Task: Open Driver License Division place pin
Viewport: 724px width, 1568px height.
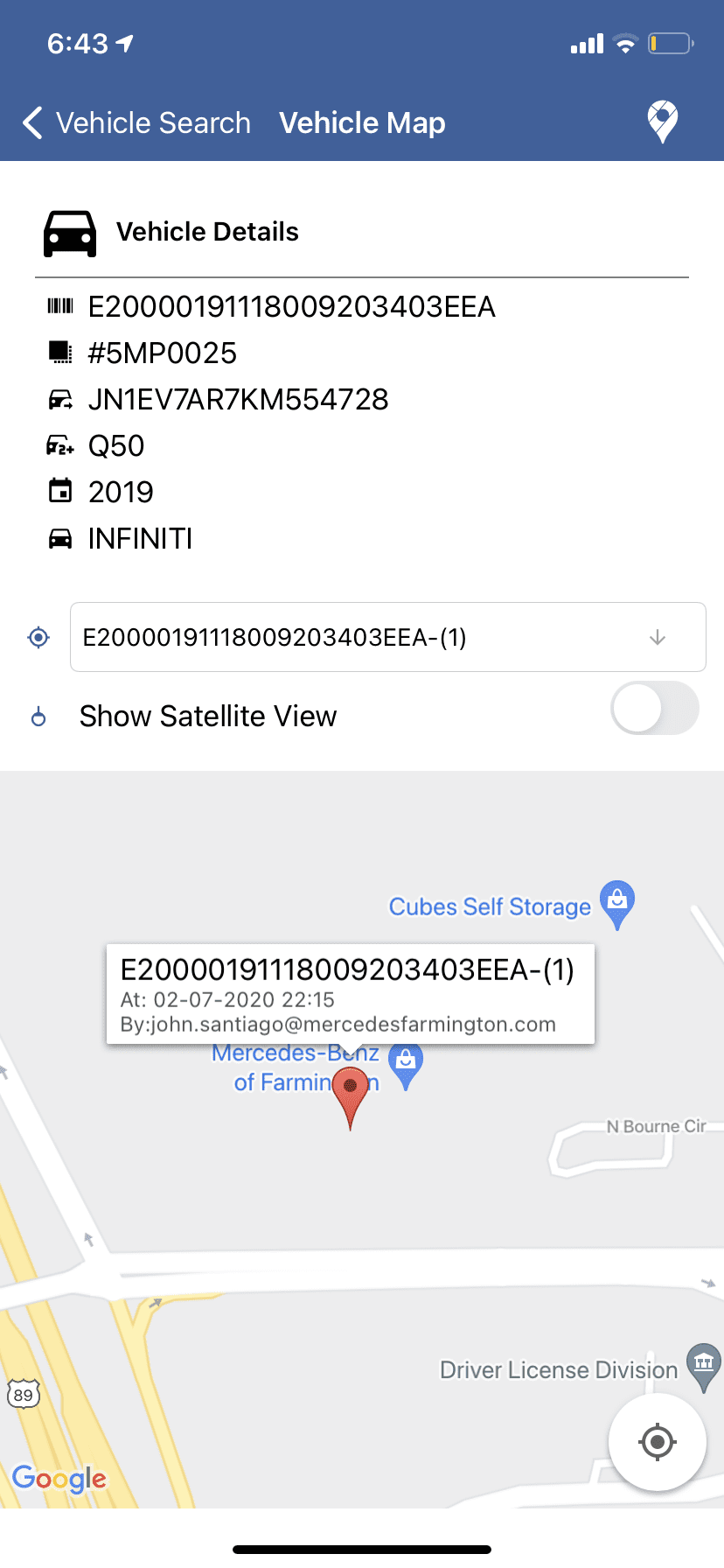Action: 704,1364
